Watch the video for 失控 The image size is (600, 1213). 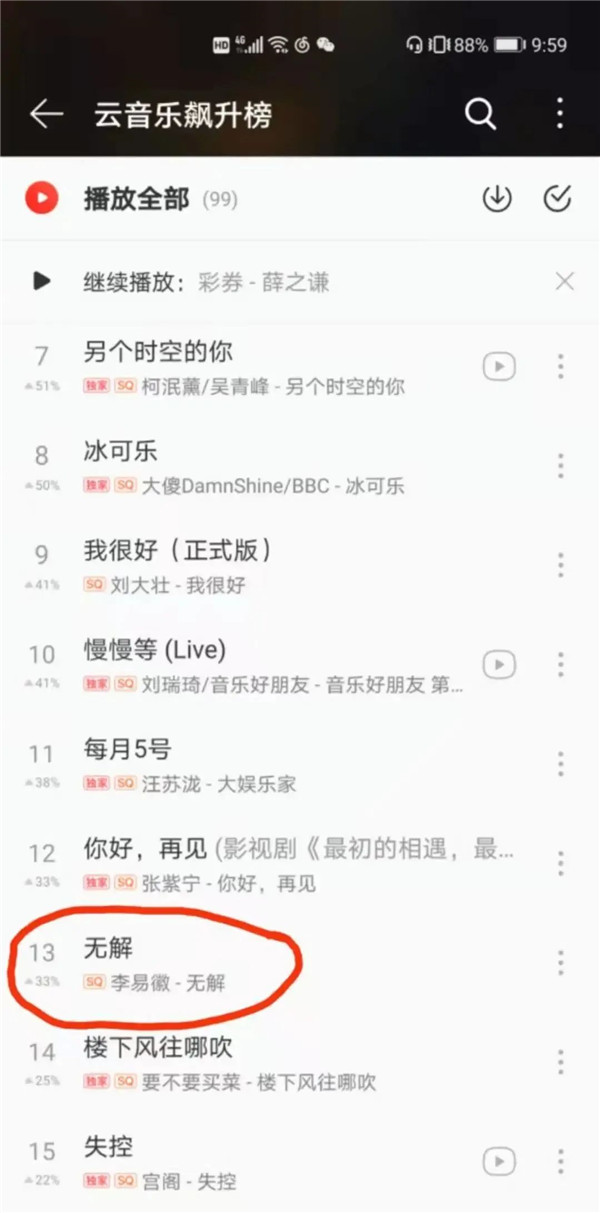499,1160
